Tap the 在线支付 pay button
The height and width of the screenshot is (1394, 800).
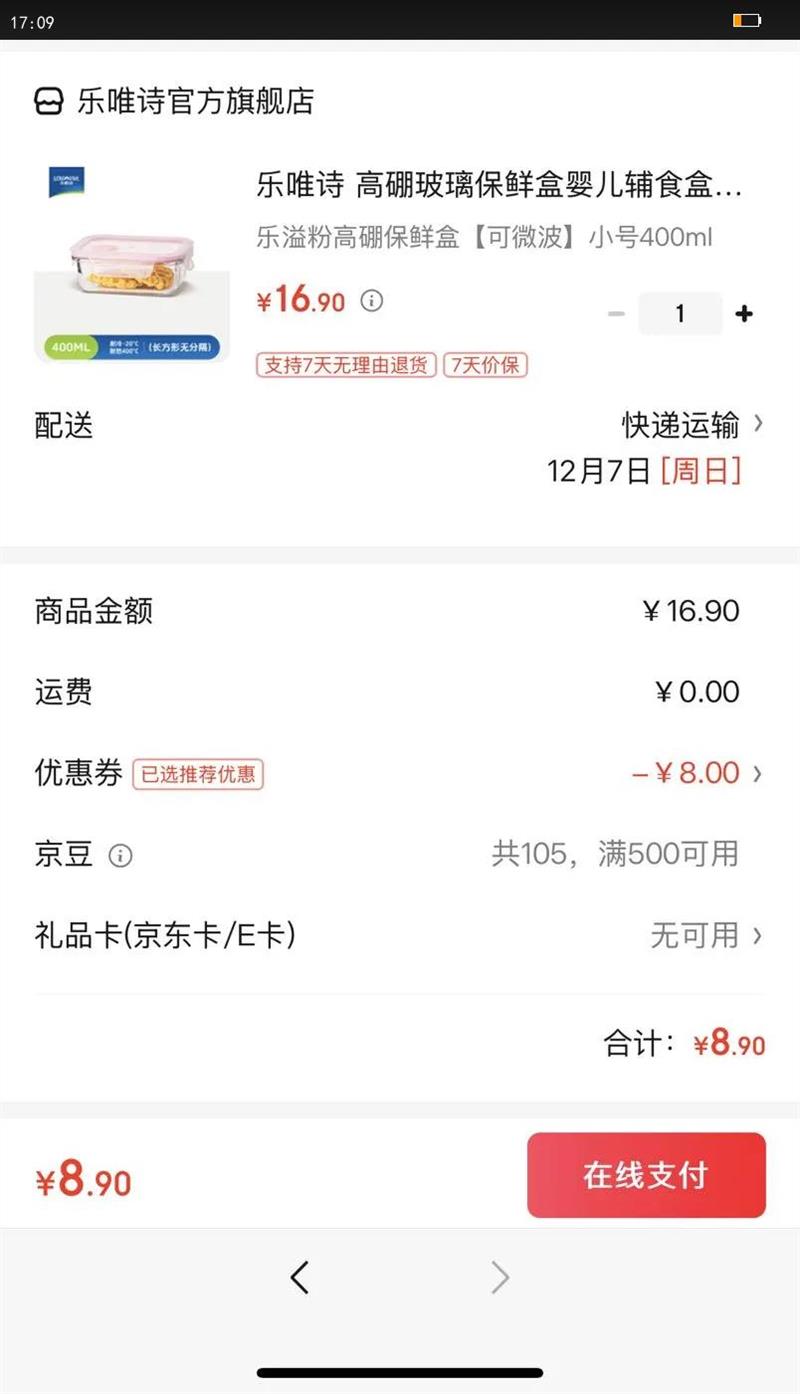point(646,1175)
